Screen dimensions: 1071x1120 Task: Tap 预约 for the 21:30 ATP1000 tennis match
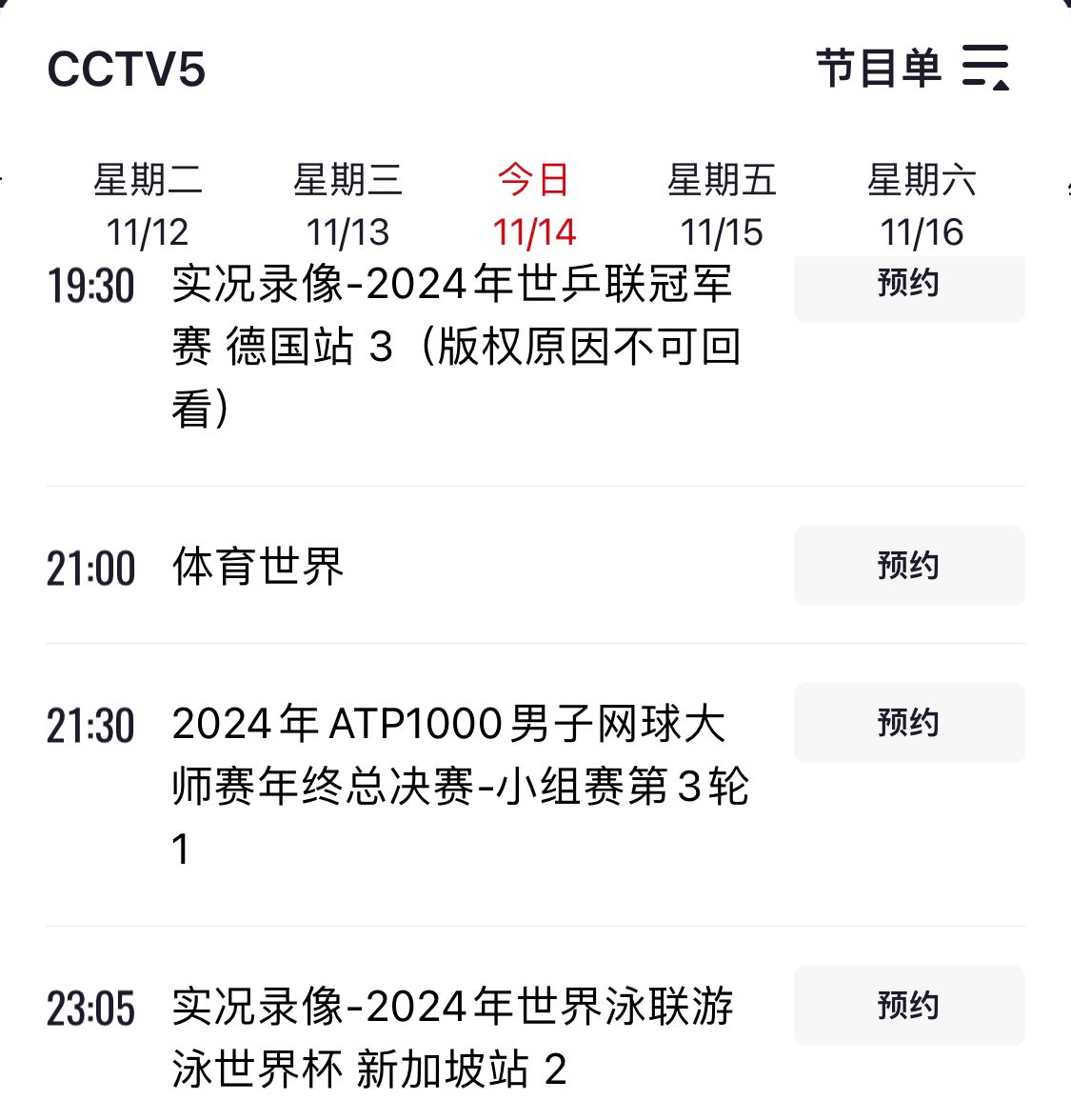tap(908, 723)
